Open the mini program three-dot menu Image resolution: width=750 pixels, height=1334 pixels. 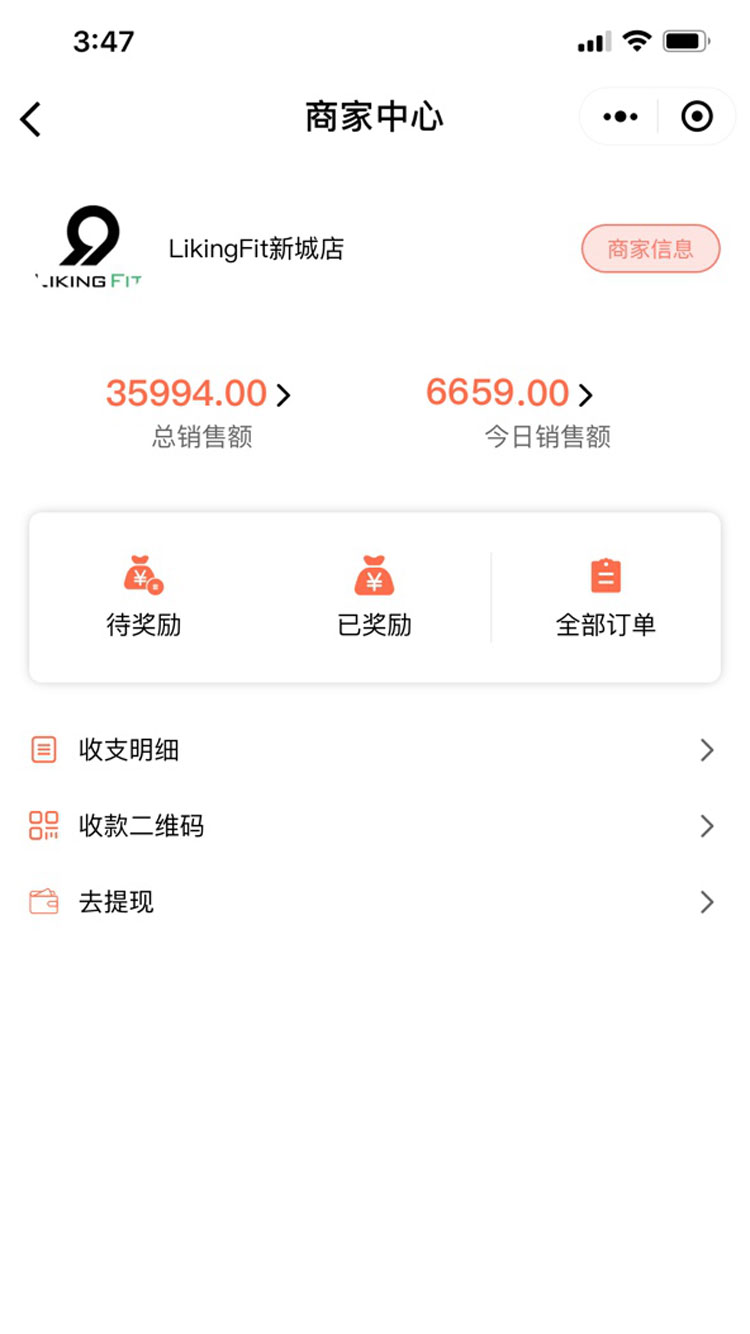click(x=620, y=117)
